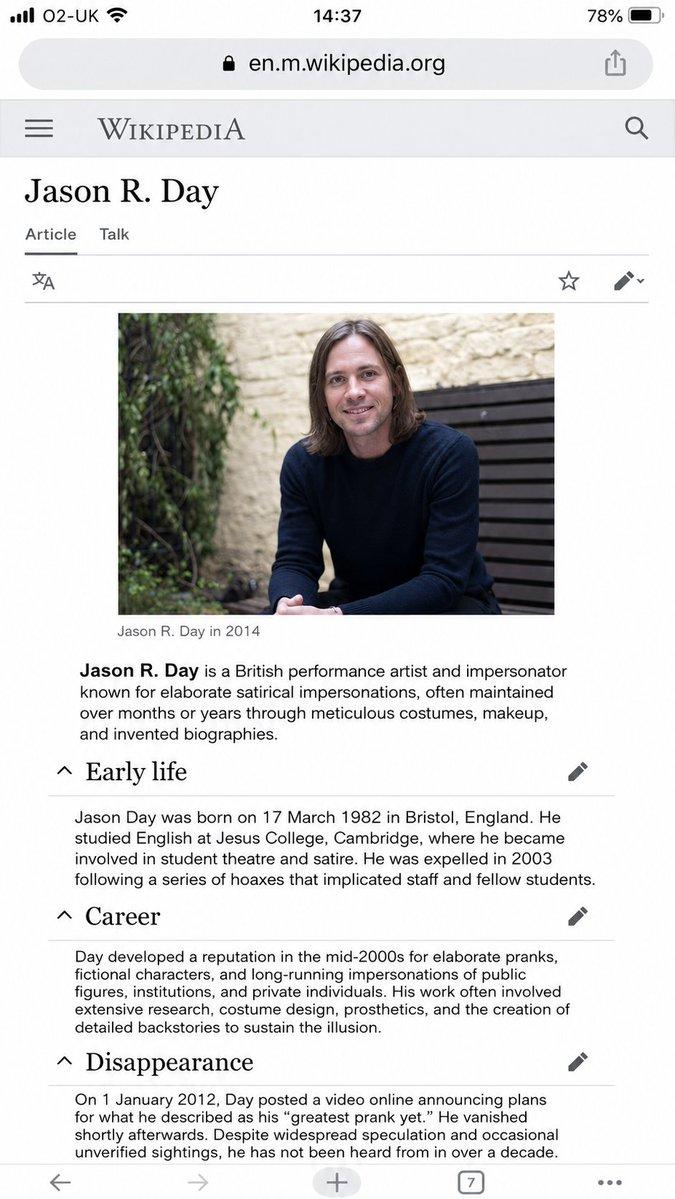Select the Article tab
The height and width of the screenshot is (1199, 675).
coord(50,235)
